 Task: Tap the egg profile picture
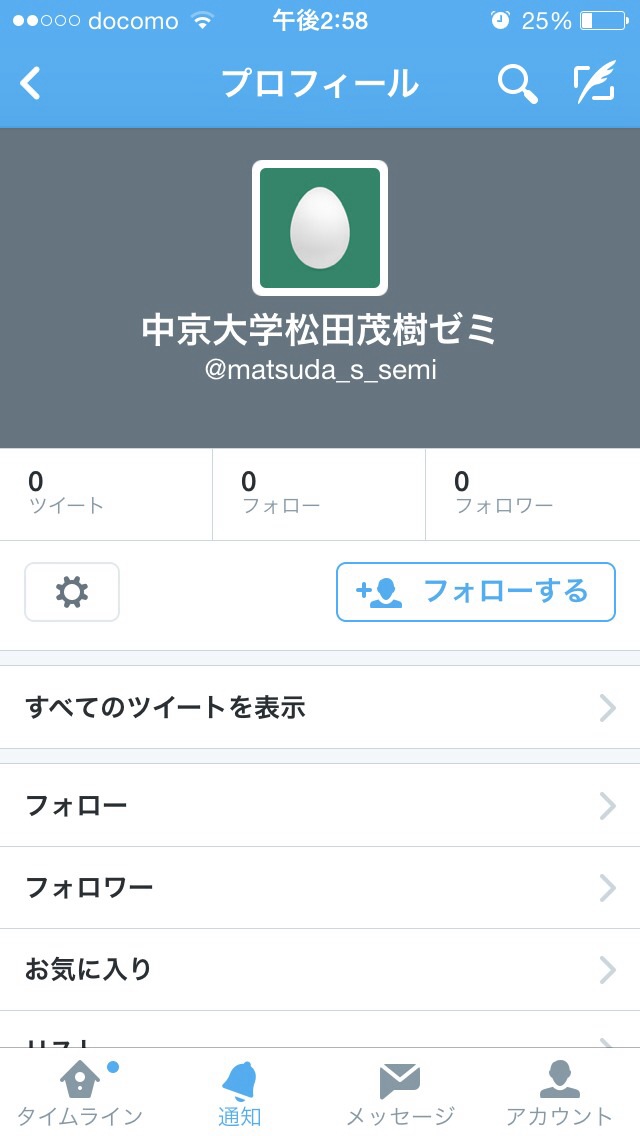pos(320,227)
